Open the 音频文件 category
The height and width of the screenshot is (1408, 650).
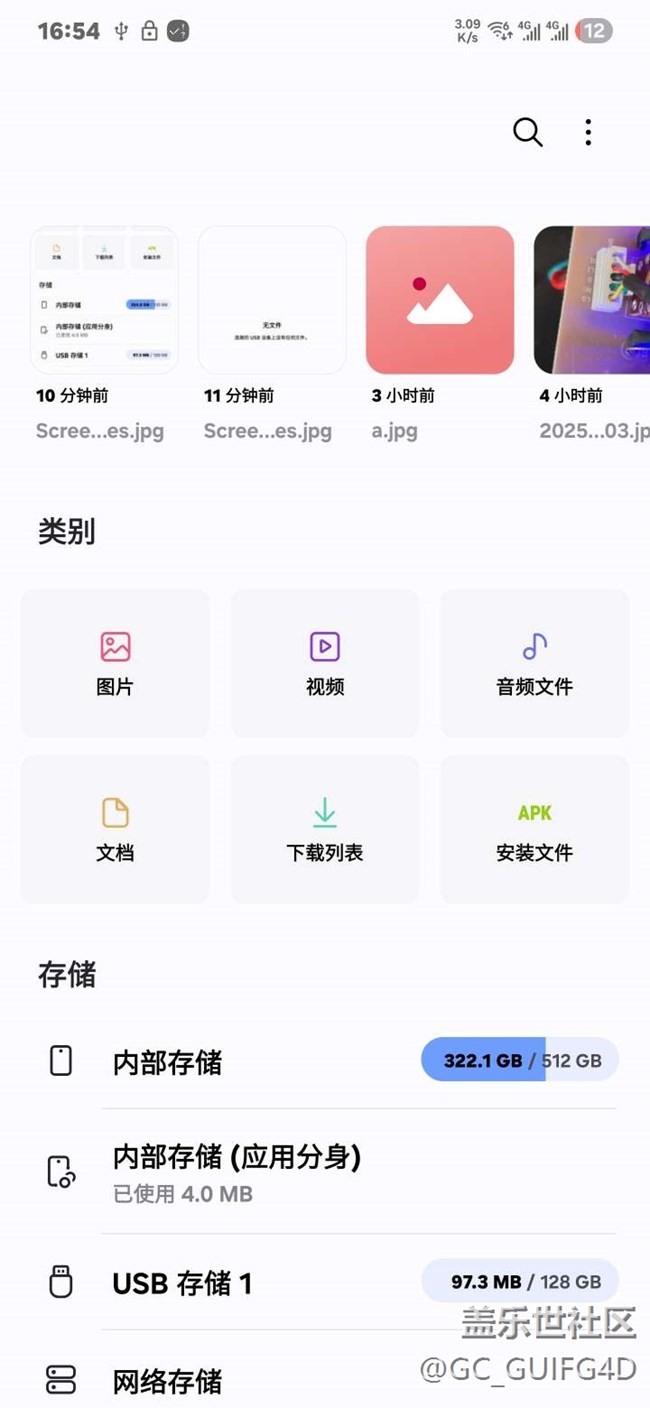(x=535, y=663)
